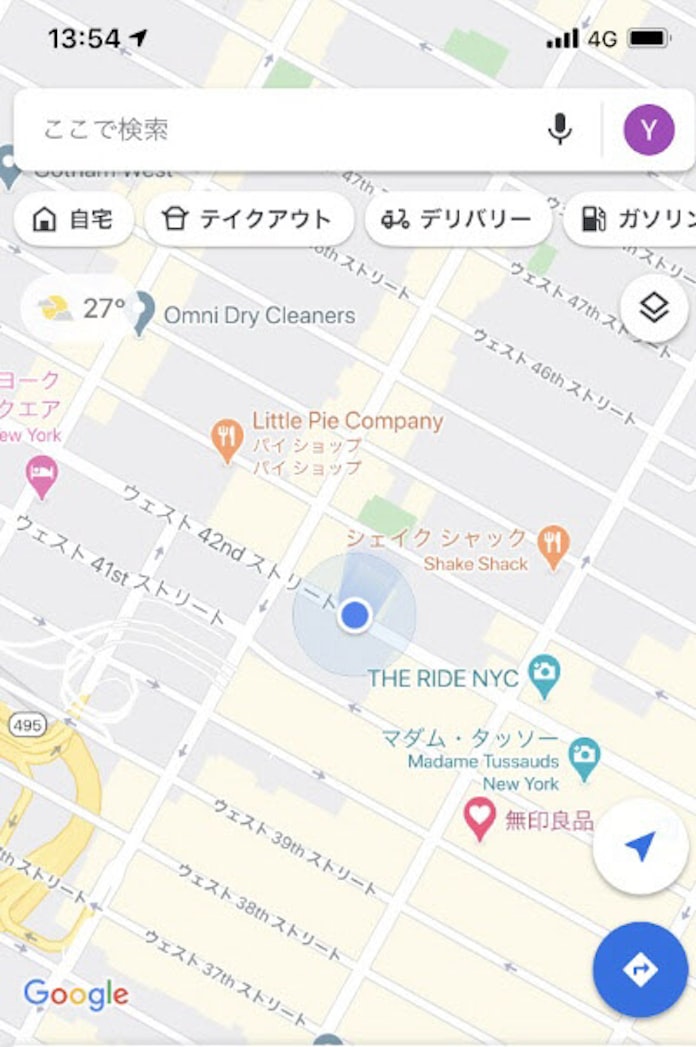Open the map layers button

point(654,308)
